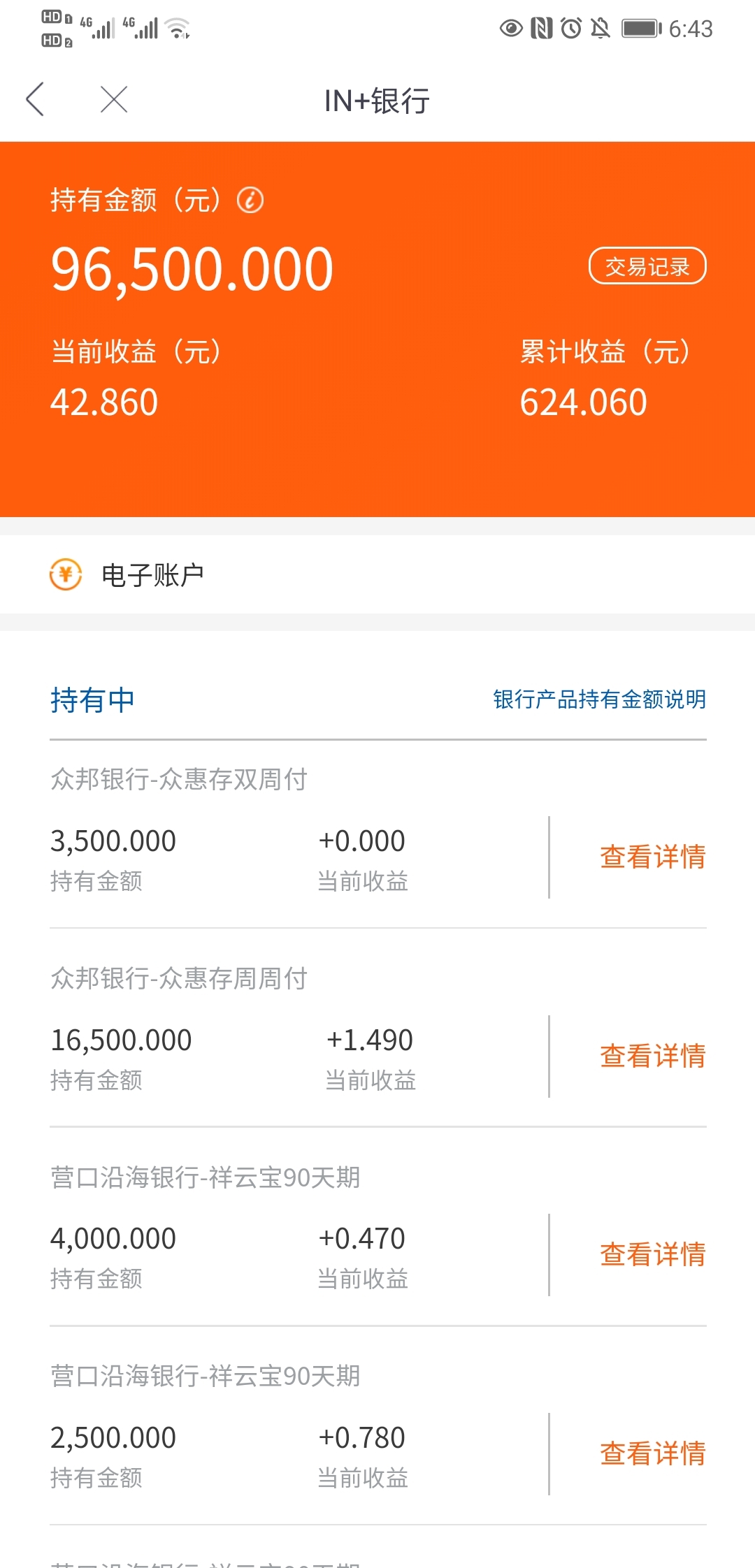This screenshot has width=755, height=1568.
Task: View details for 众邦银行-众惠存双周付
Action: click(x=653, y=857)
